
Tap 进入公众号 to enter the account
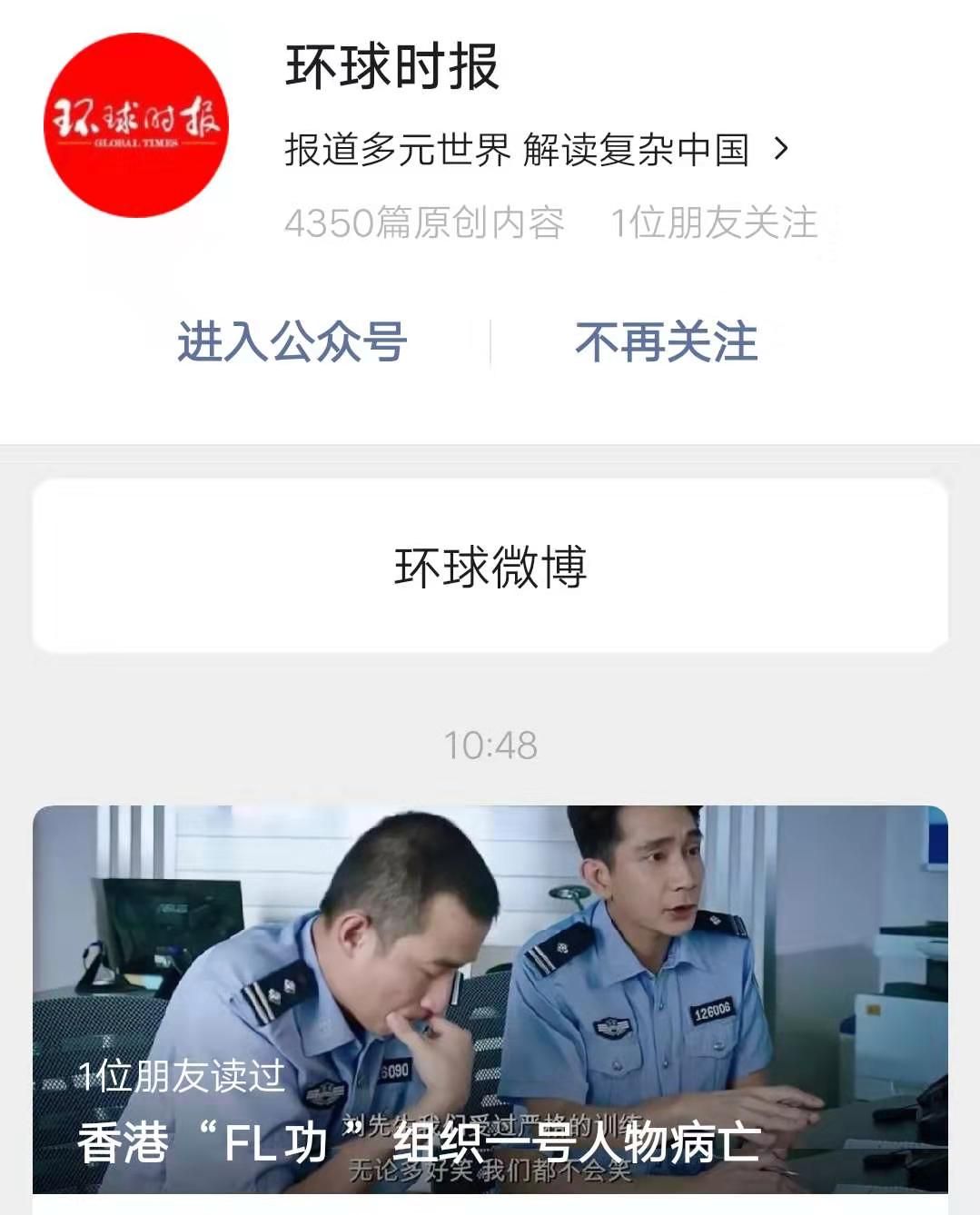point(292,342)
